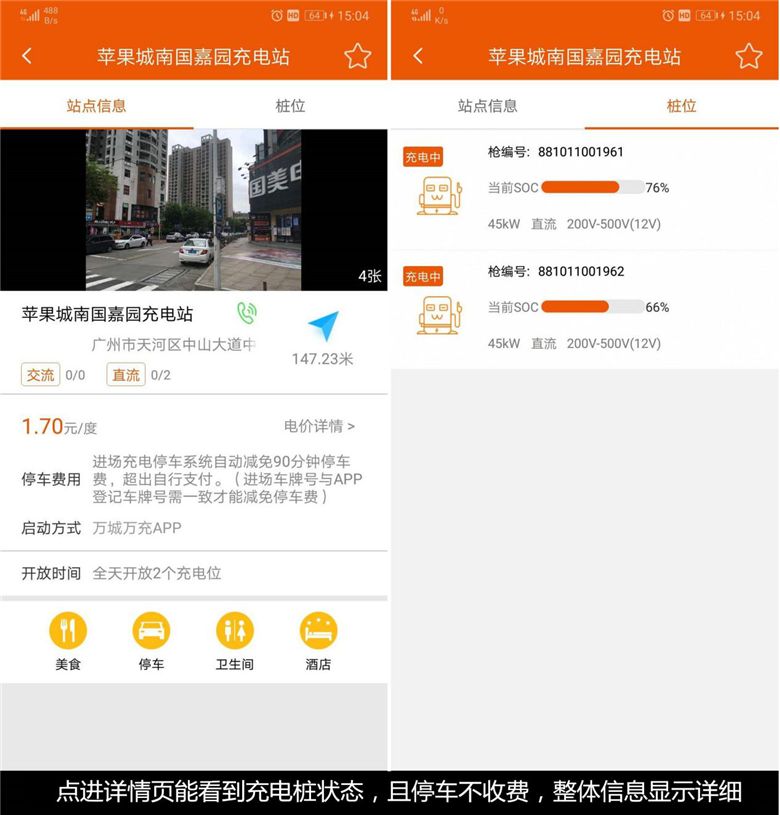Tap the 交流 0/0 tag
The height and width of the screenshot is (815, 780).
40,375
